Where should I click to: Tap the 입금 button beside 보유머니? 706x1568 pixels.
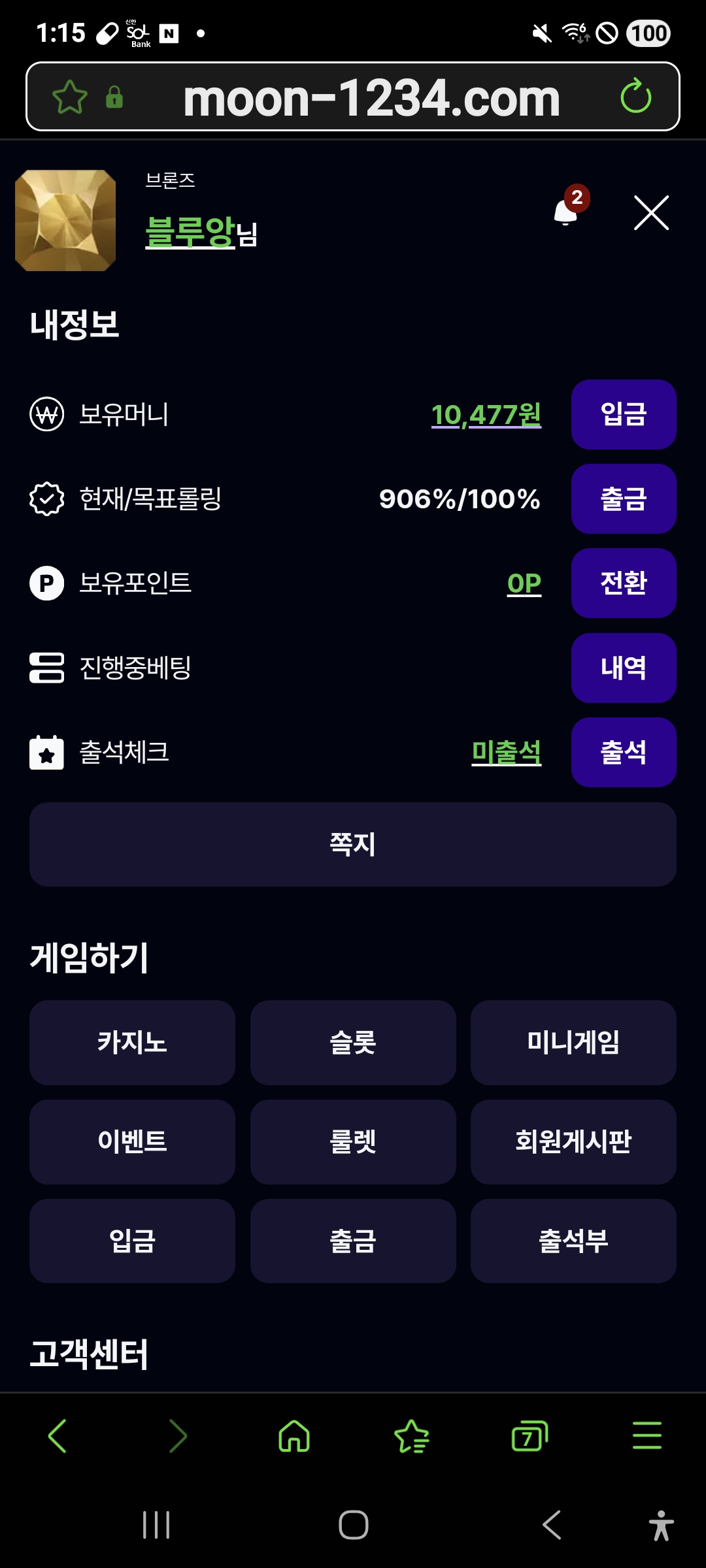point(624,414)
